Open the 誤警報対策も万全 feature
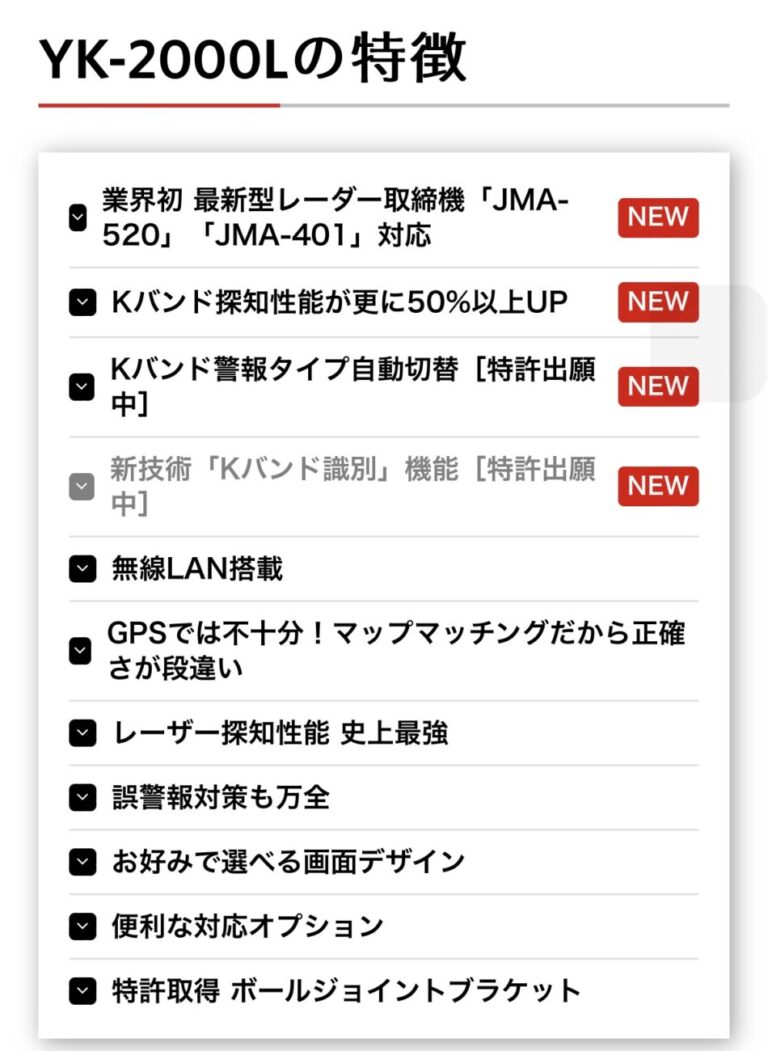 (x=220, y=797)
